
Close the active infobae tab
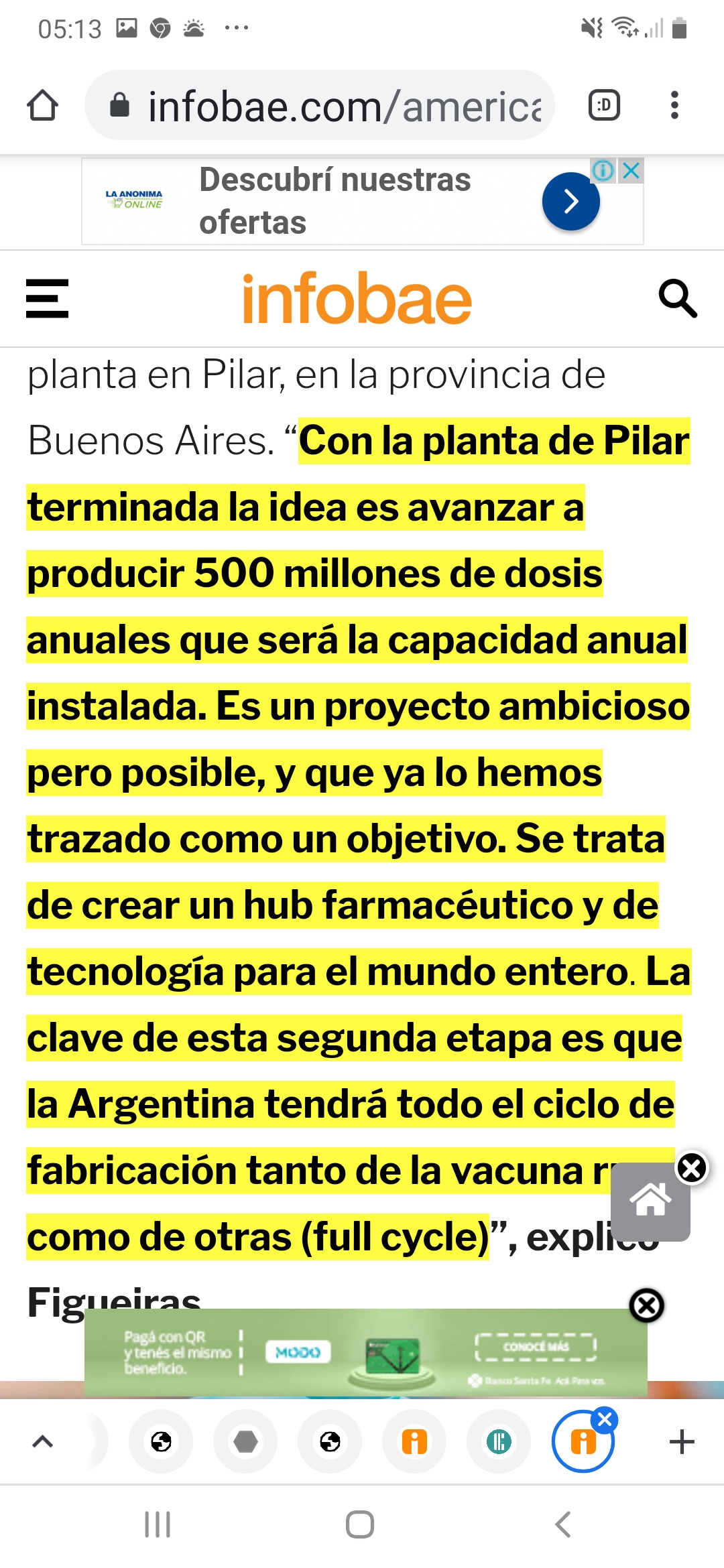click(605, 1419)
